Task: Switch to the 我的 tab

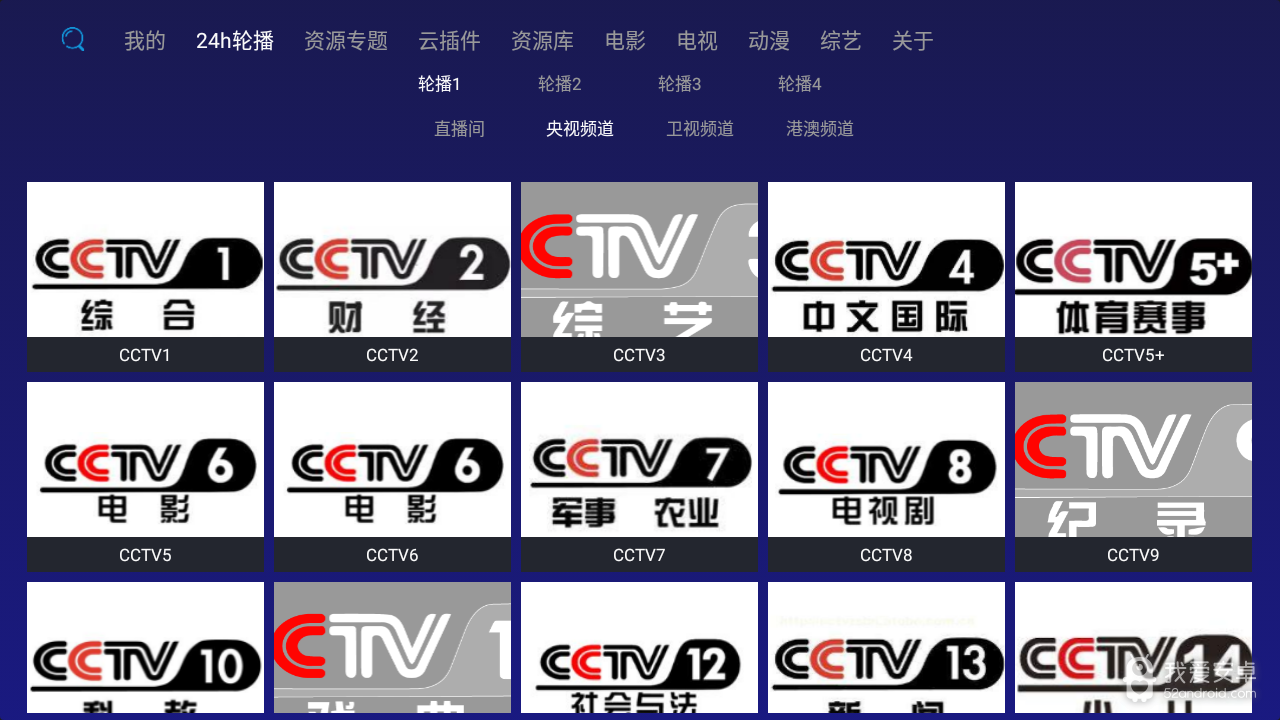Action: point(145,41)
